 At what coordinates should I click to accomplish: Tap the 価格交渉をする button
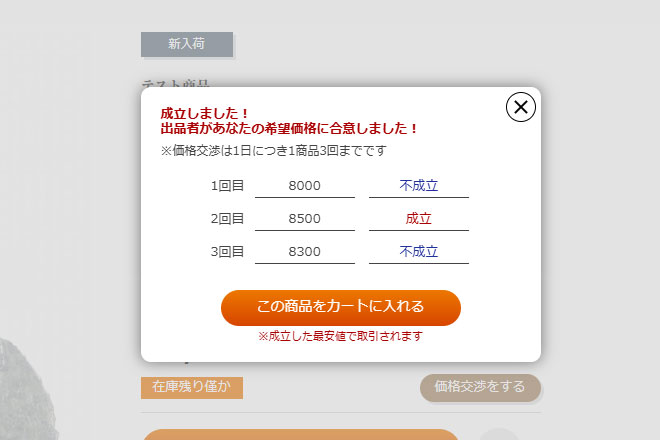(480, 386)
